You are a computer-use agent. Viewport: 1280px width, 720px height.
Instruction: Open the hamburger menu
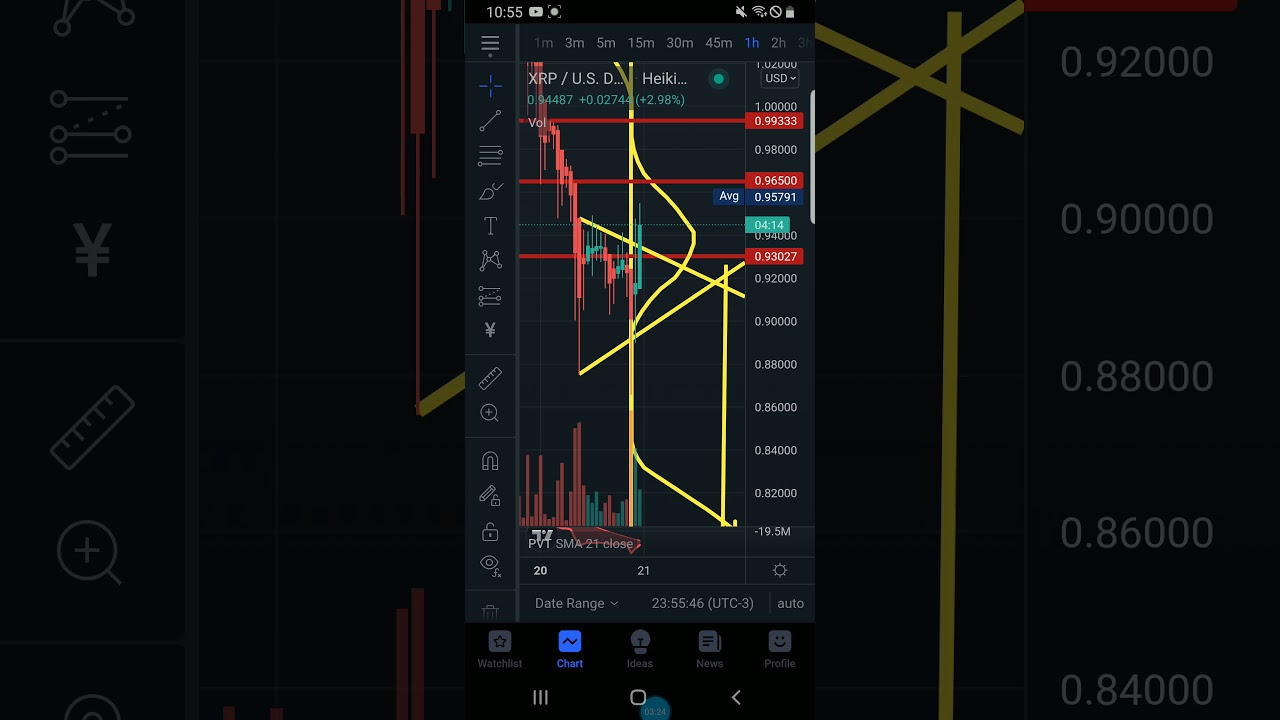490,44
